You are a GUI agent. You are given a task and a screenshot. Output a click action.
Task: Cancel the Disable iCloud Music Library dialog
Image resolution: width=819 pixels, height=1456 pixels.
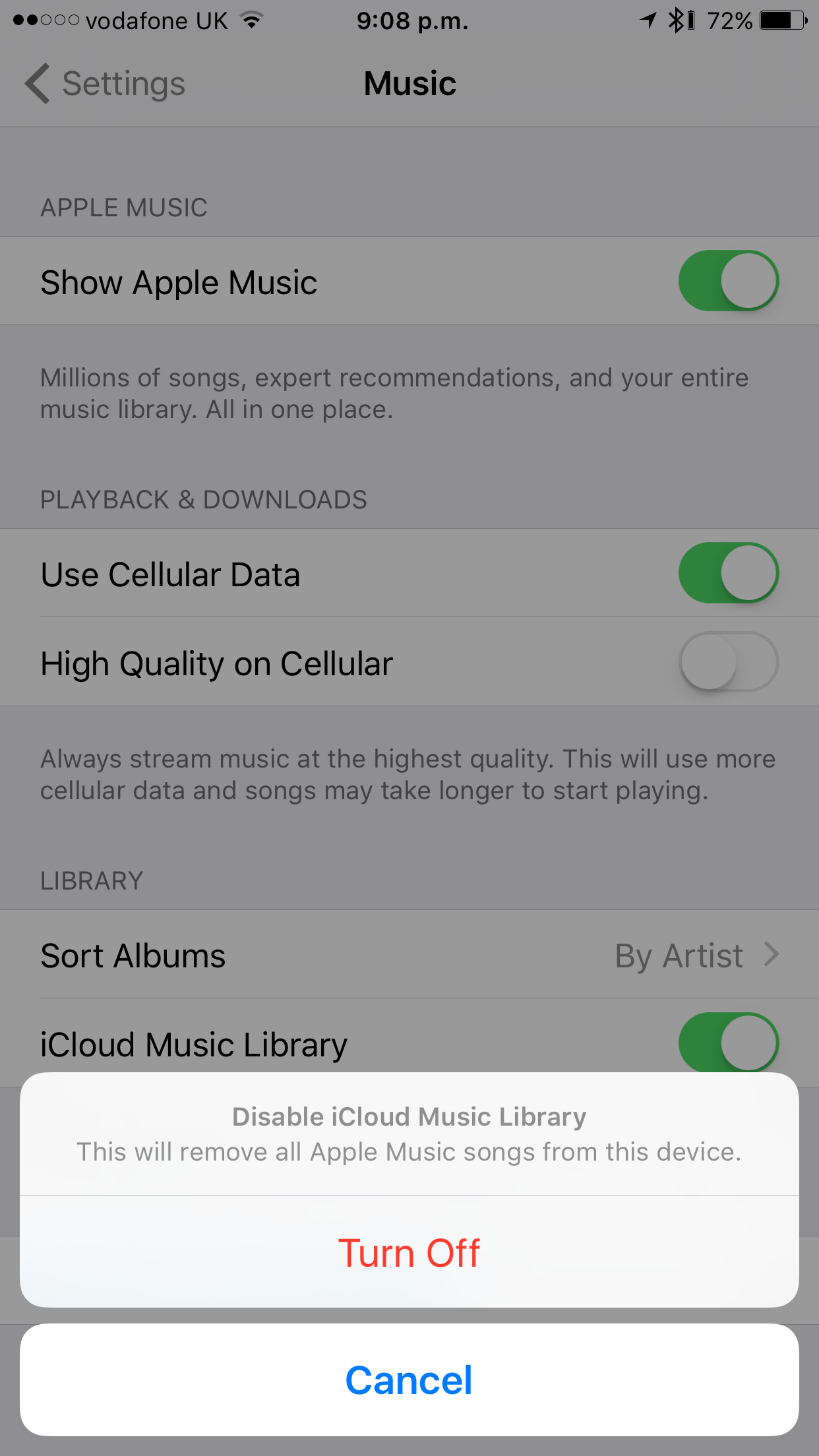coord(409,1380)
